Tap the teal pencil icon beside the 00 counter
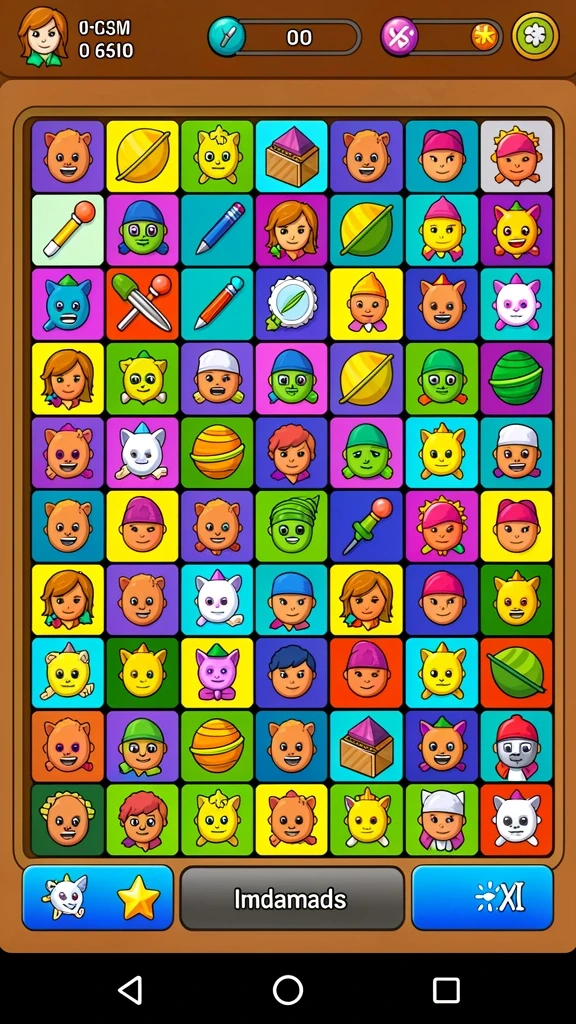Screen dimensions: 576x1024 pyautogui.click(x=226, y=37)
